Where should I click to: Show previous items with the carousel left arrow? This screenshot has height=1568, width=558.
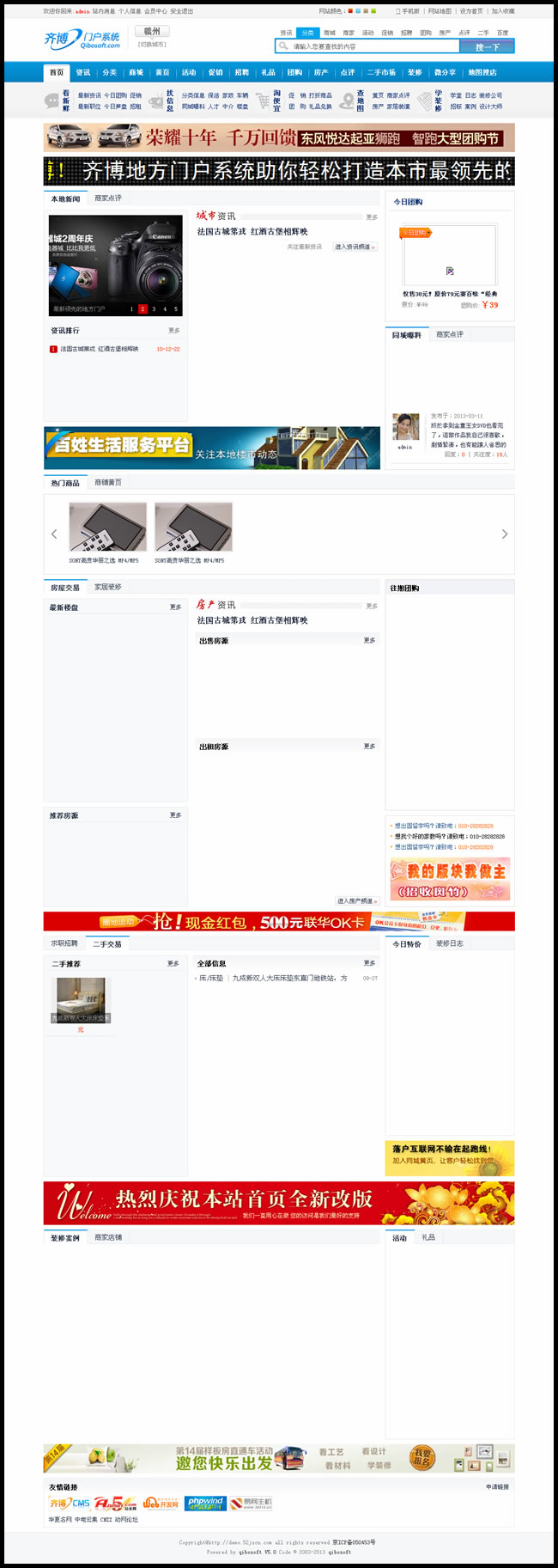pos(54,534)
